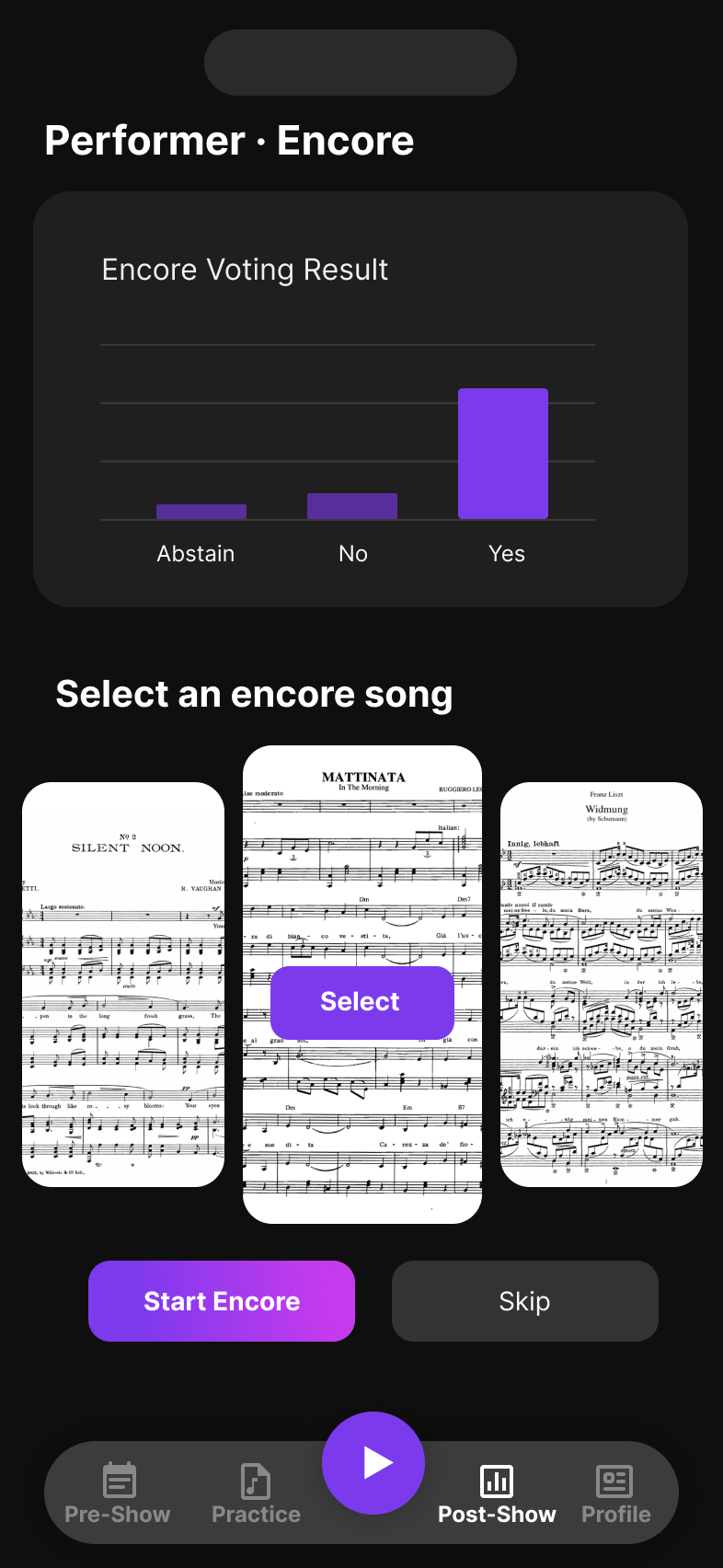Viewport: 723px width, 1568px height.
Task: Click the Yes bar in voting results
Action: coord(503,452)
